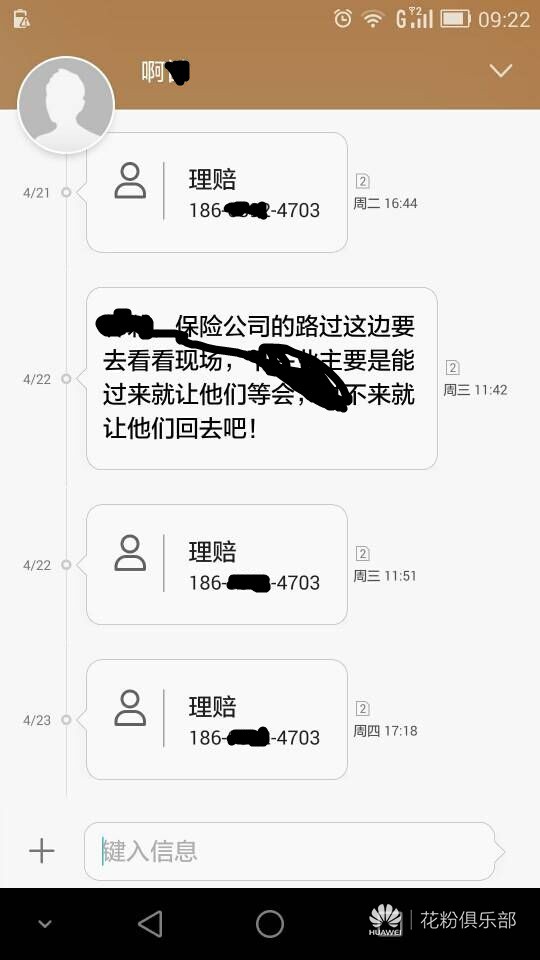Open the contact avatar photo
Image resolution: width=540 pixels, height=960 pixels.
(66, 105)
